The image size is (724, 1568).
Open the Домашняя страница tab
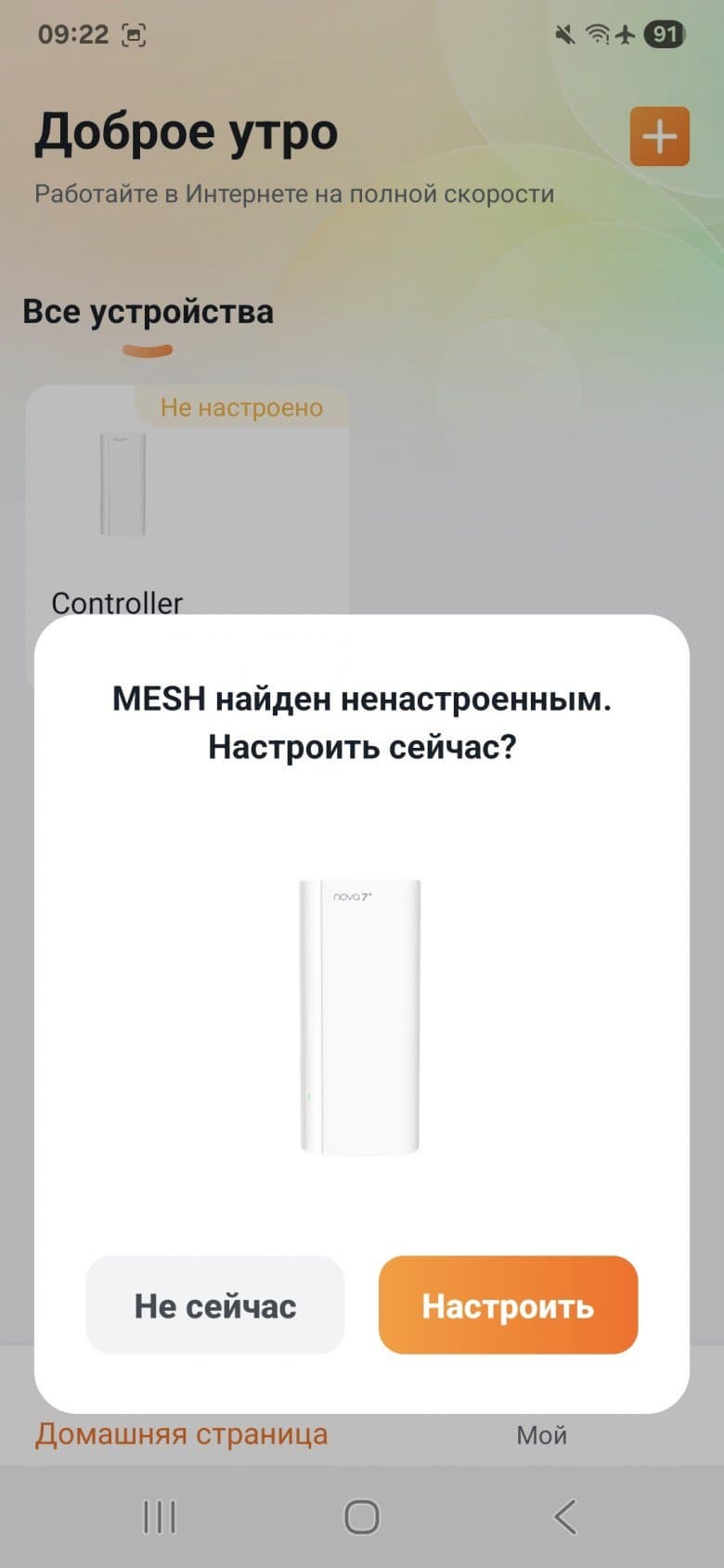coord(181,1434)
